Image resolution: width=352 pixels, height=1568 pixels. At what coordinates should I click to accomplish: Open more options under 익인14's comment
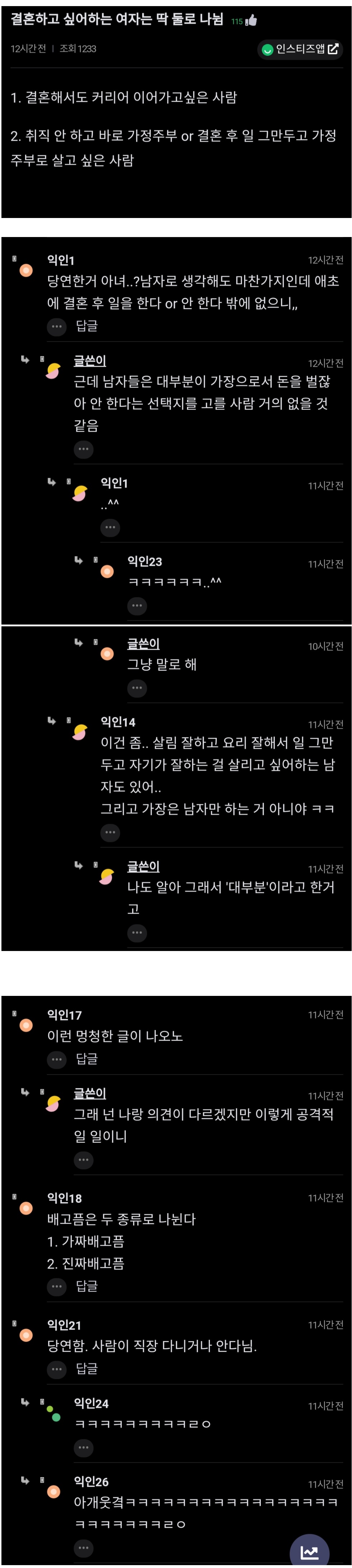pyautogui.click(x=110, y=832)
